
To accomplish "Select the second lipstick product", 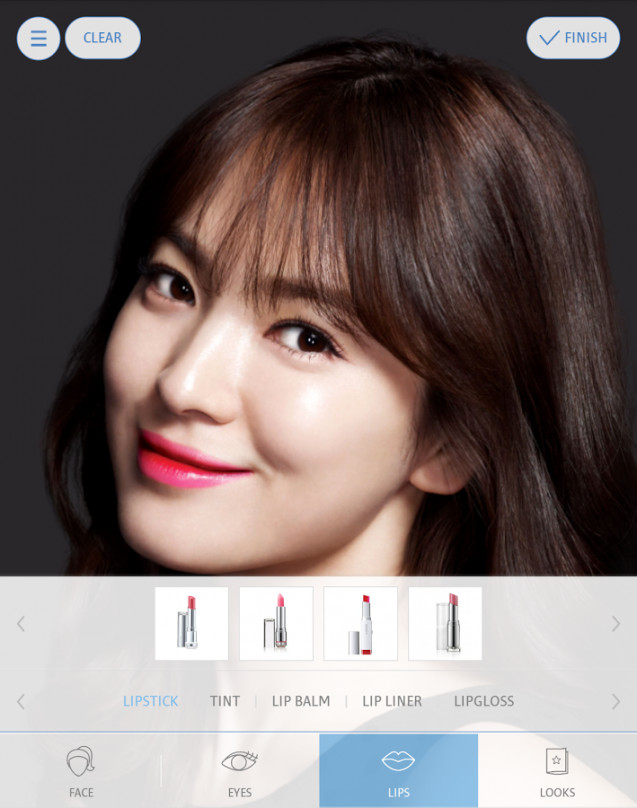I will click(276, 623).
